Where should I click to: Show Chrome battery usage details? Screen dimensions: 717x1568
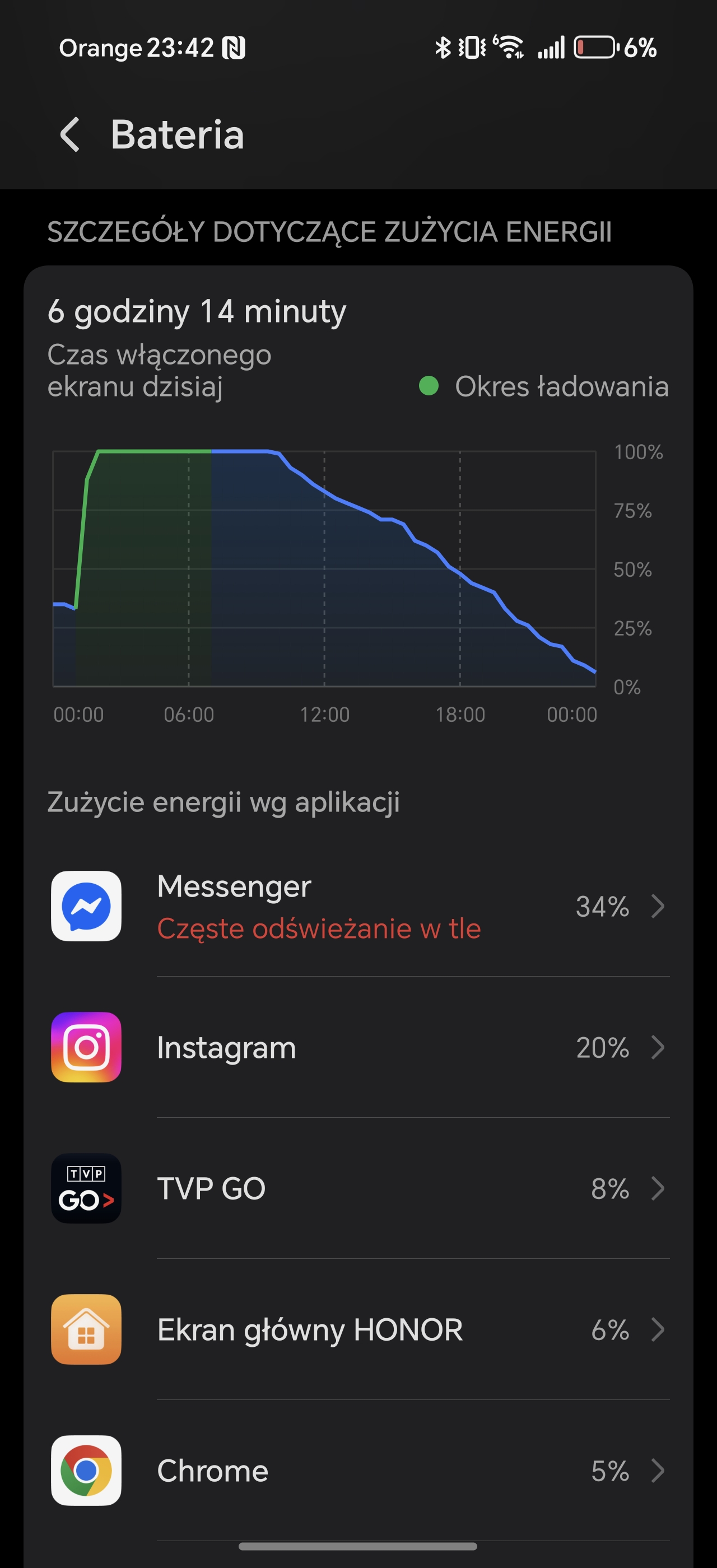pyautogui.click(x=358, y=1471)
